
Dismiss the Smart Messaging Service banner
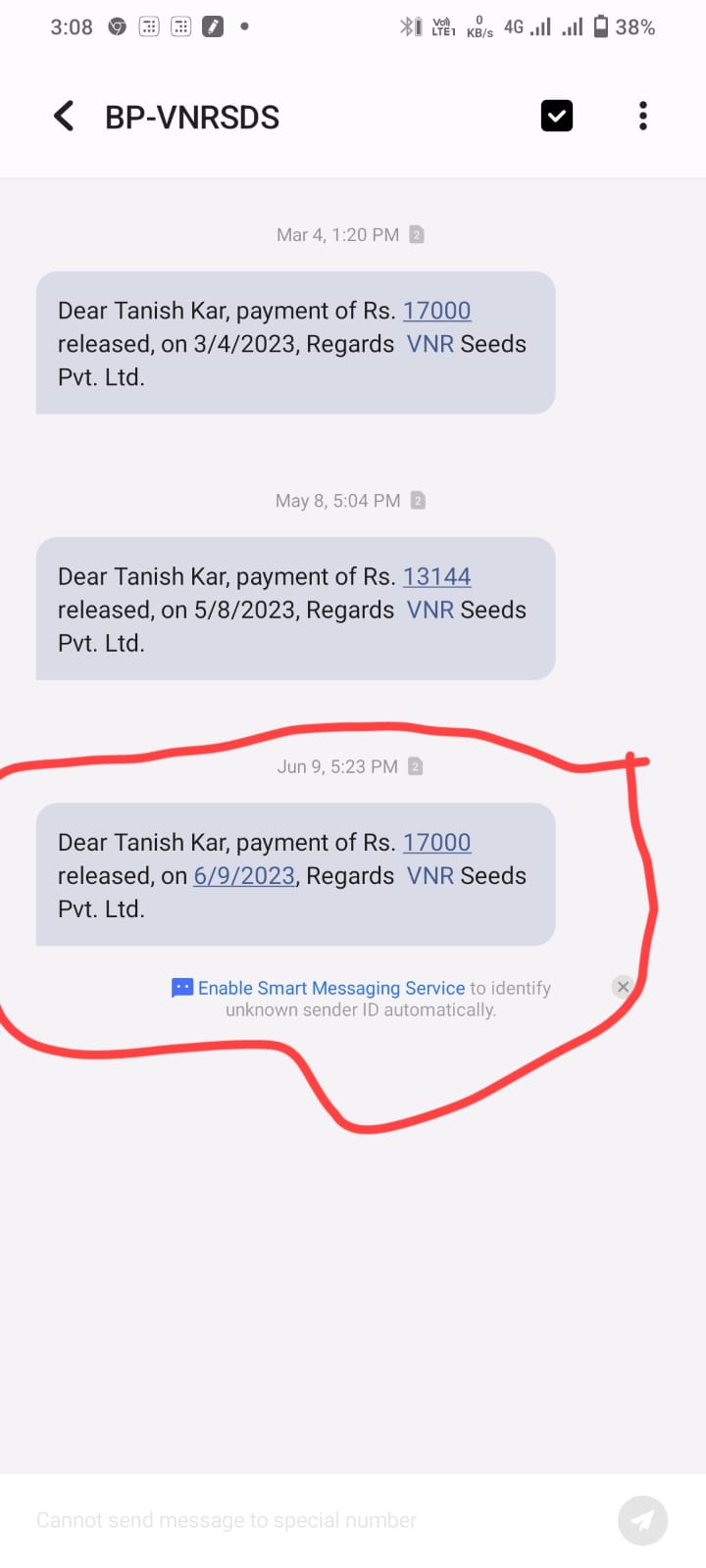point(623,987)
